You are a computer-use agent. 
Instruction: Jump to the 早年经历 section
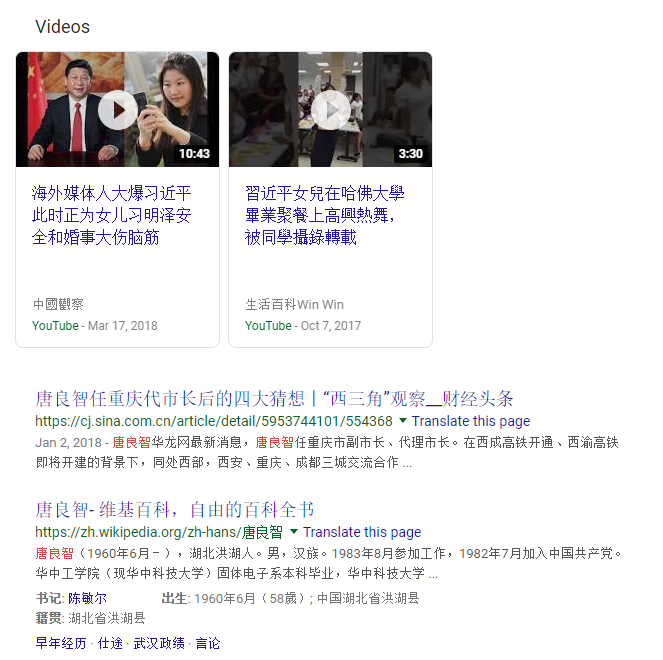61,643
